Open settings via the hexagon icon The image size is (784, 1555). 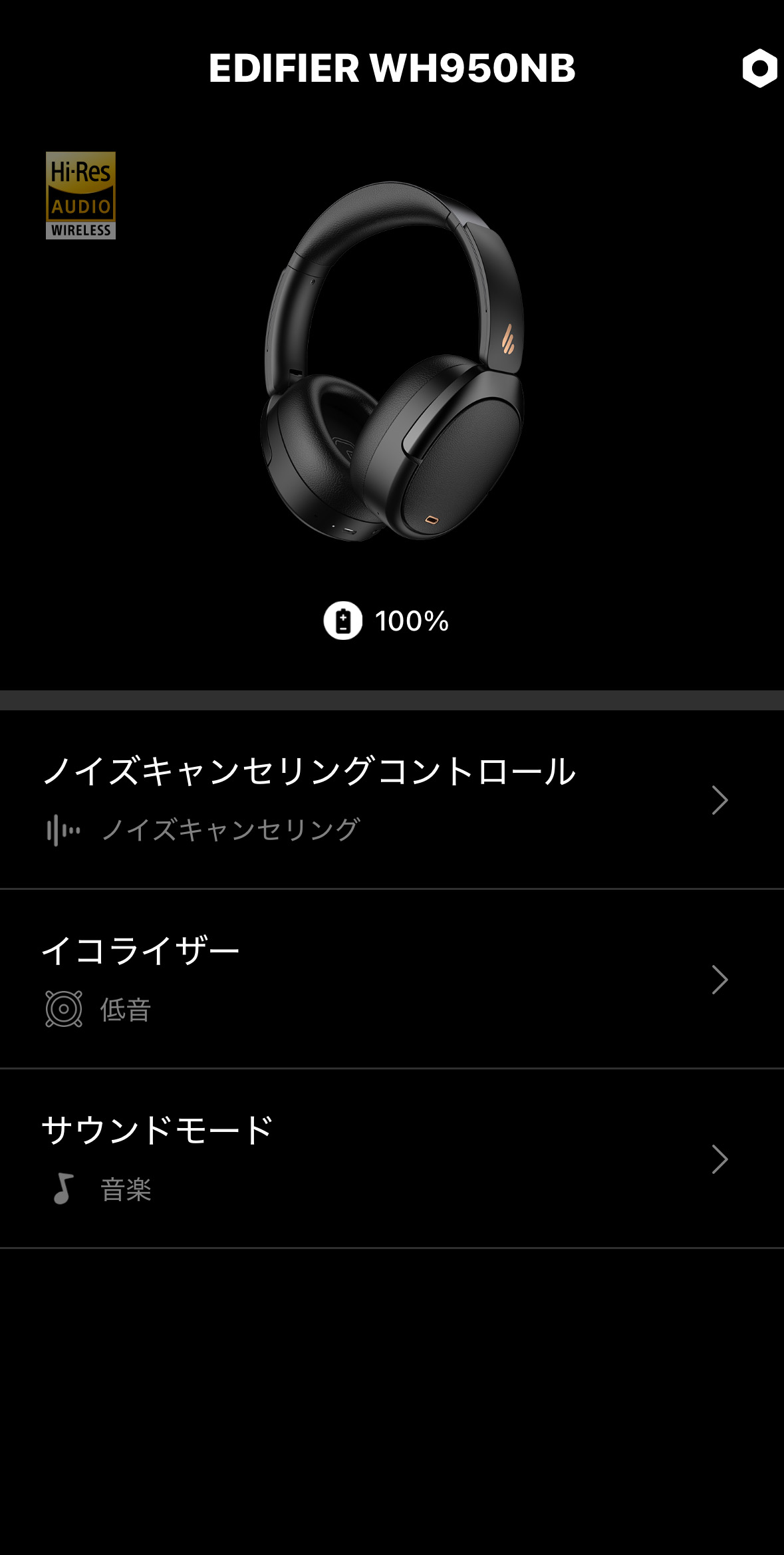pos(759,68)
